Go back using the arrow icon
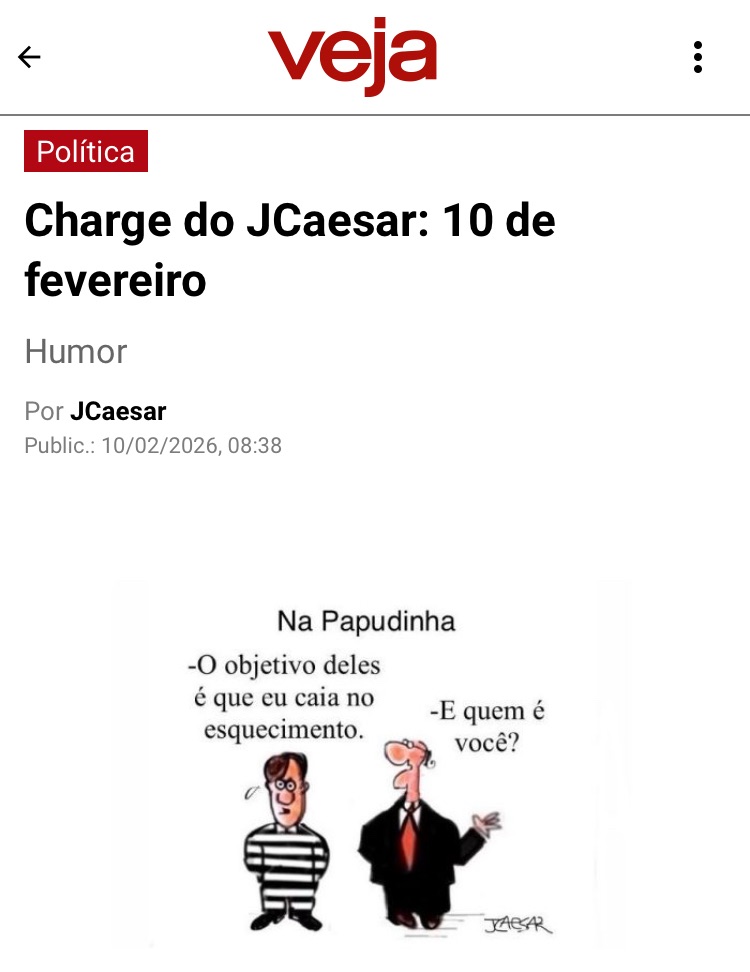The image size is (750, 972). point(29,57)
